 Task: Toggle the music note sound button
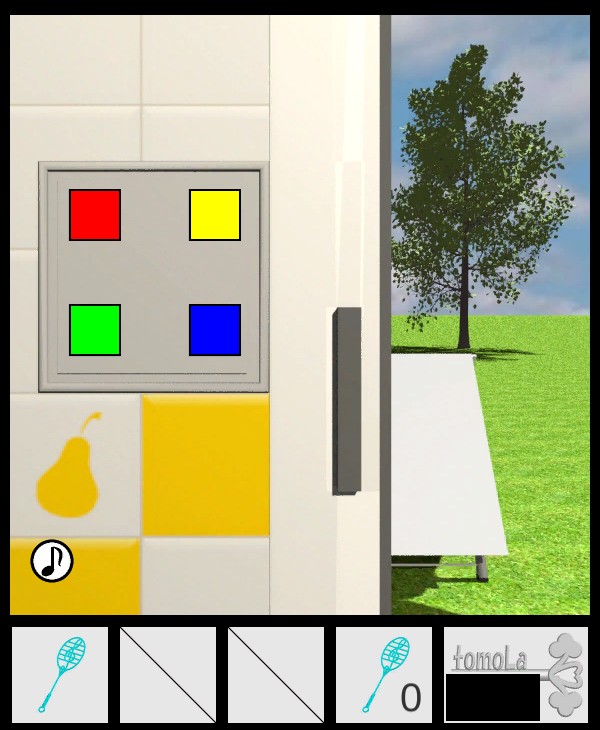[52, 561]
